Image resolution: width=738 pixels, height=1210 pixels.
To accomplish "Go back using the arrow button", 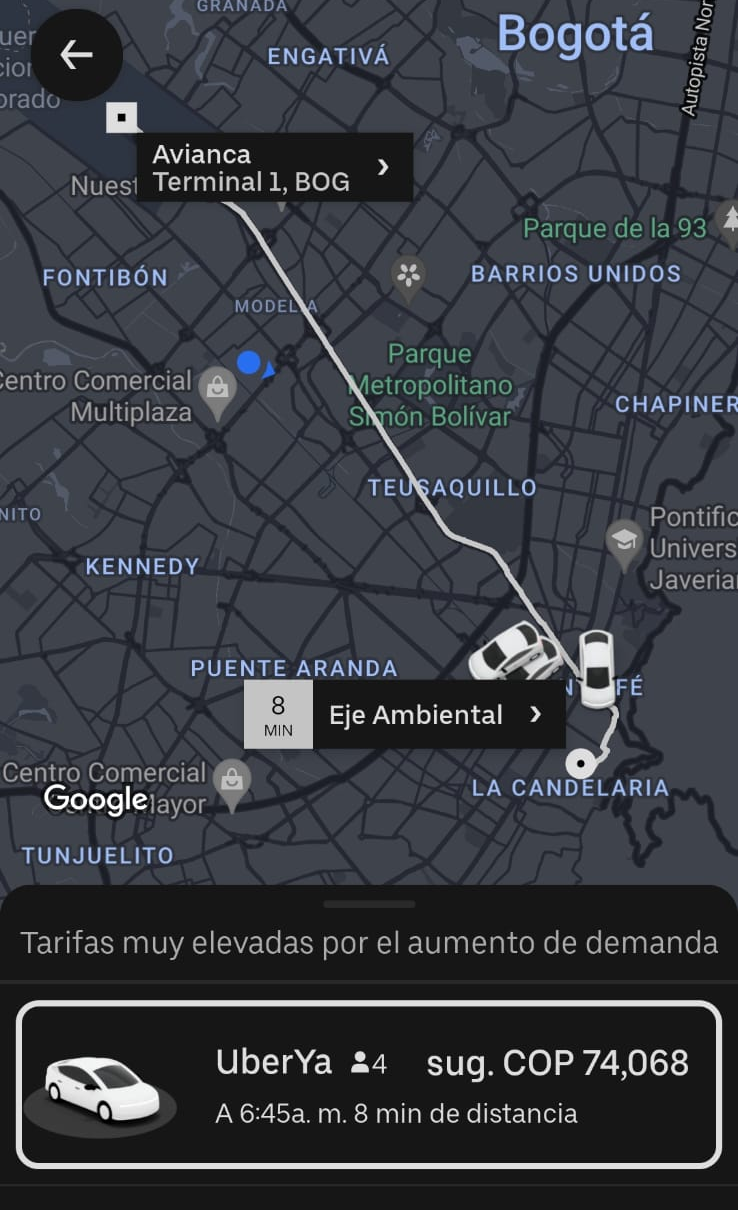I will coord(77,55).
